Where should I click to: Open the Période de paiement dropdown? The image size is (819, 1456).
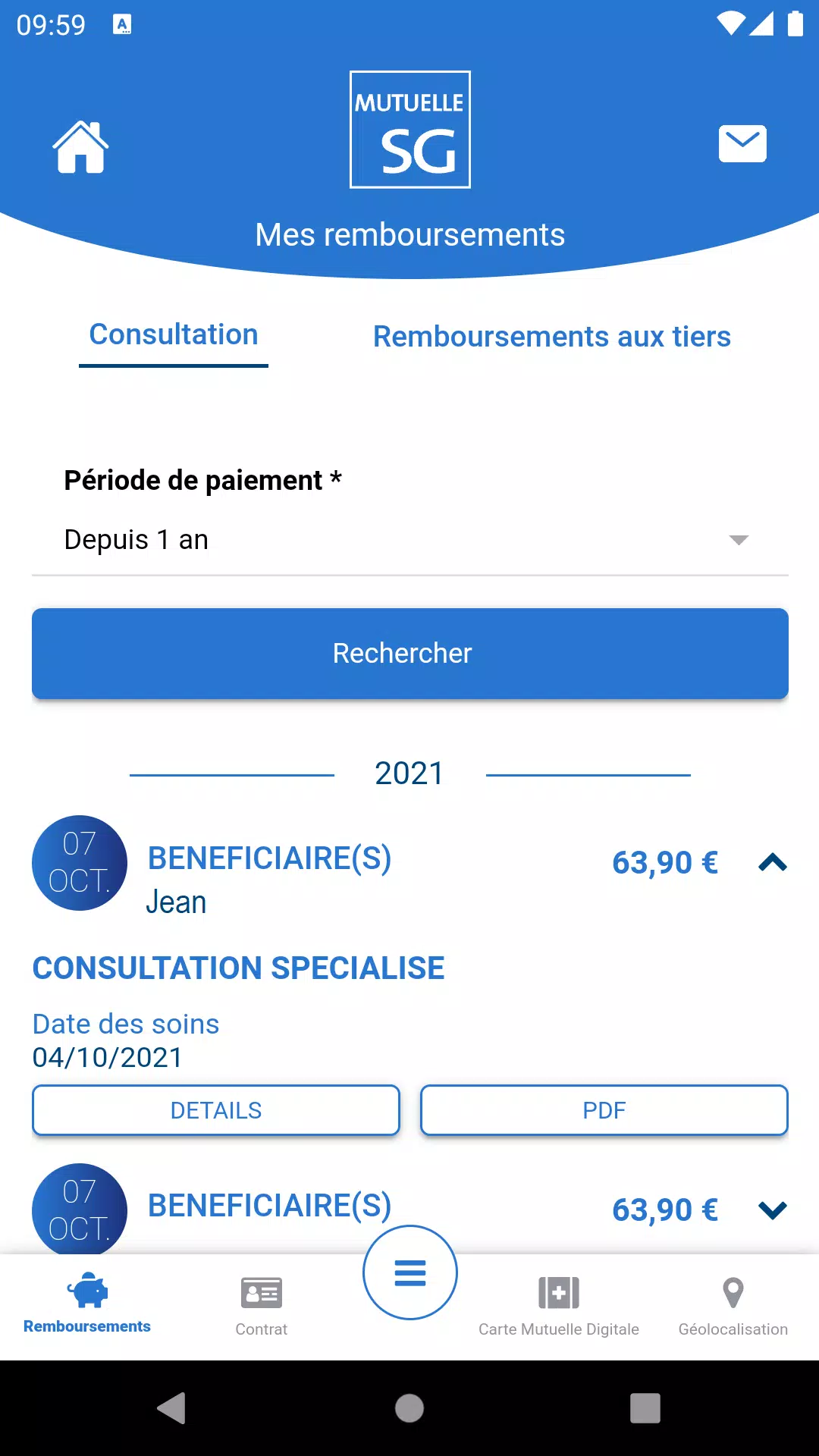[x=409, y=540]
